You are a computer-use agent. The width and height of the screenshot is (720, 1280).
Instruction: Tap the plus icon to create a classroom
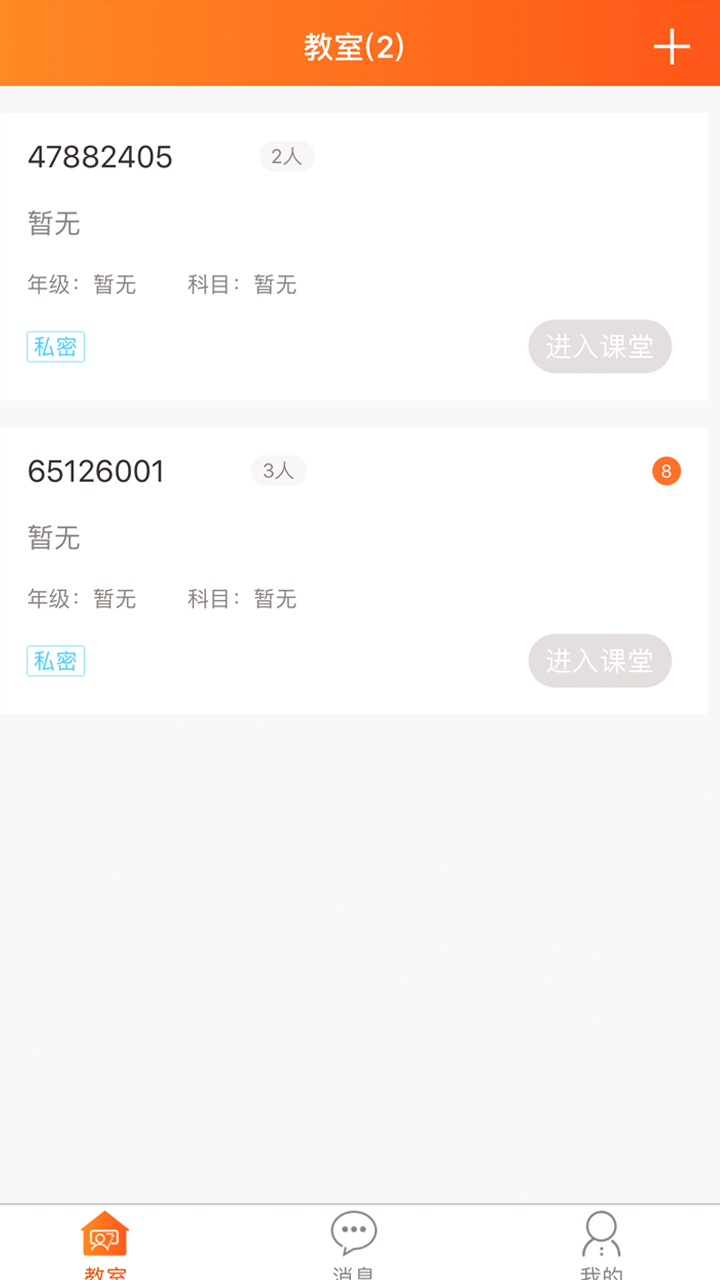671,45
